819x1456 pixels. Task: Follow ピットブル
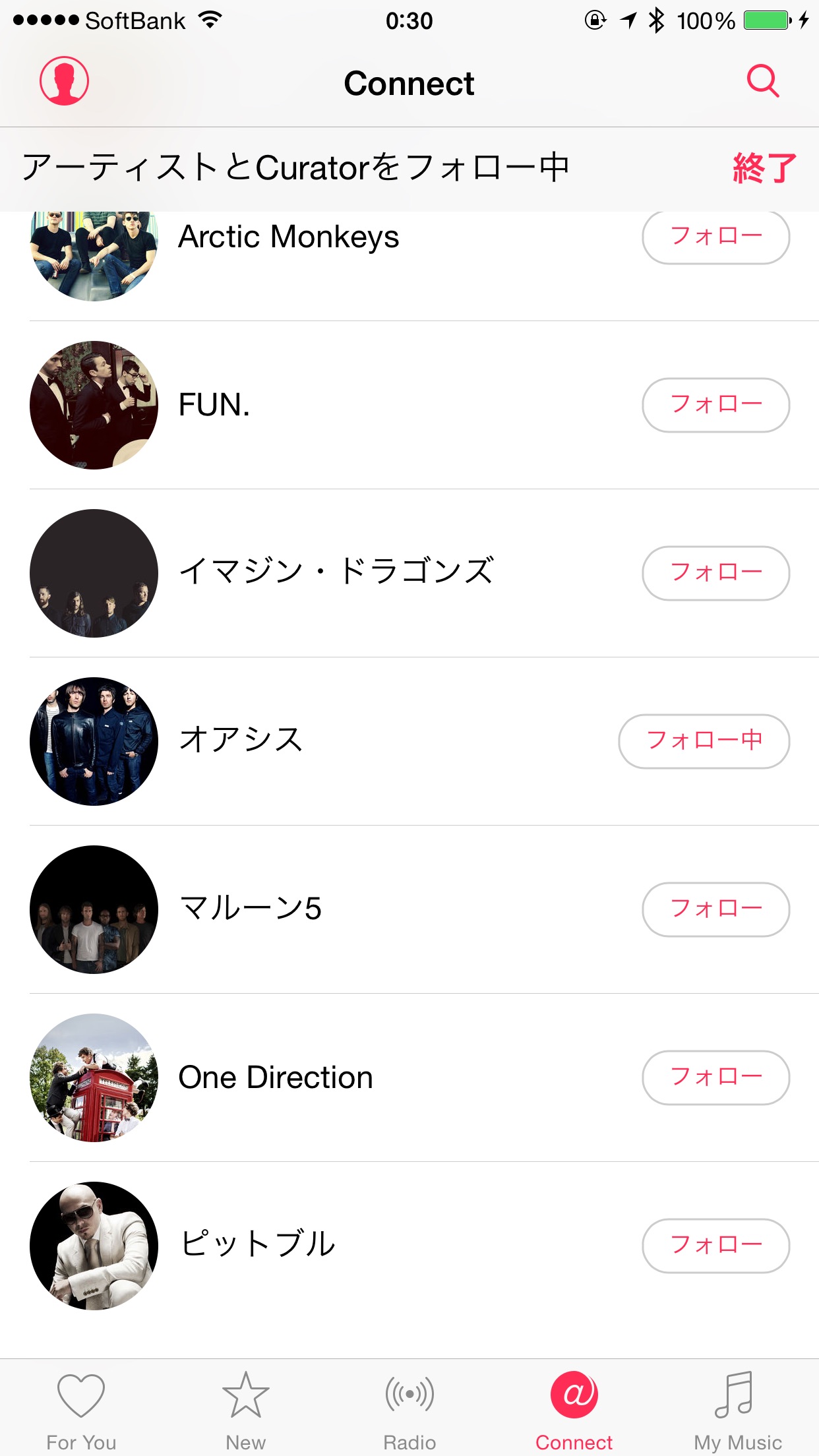tap(715, 1246)
